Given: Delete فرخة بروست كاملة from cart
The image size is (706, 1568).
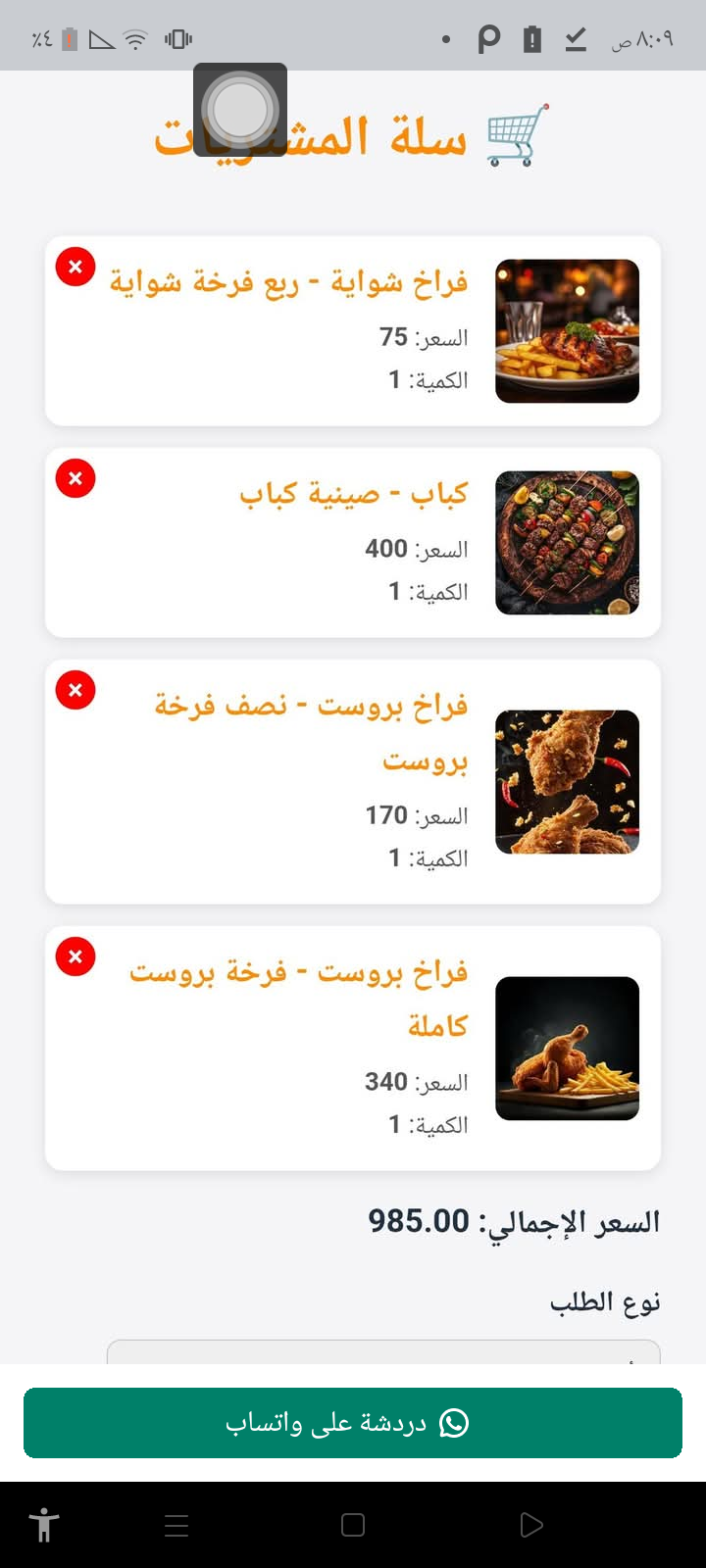Looking at the screenshot, I should click(x=76, y=956).
